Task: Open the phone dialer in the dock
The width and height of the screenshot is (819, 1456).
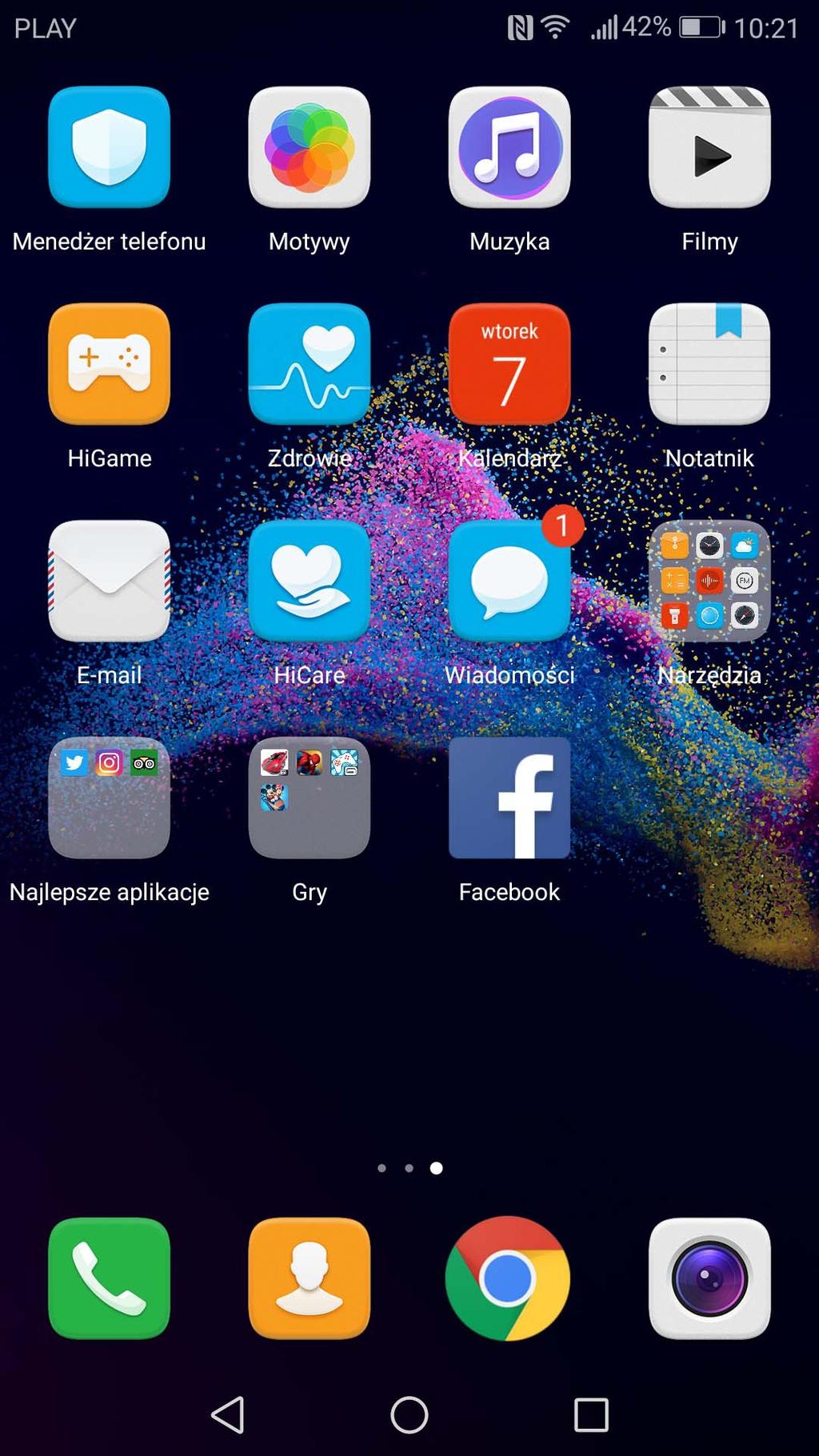Action: coord(110,1278)
